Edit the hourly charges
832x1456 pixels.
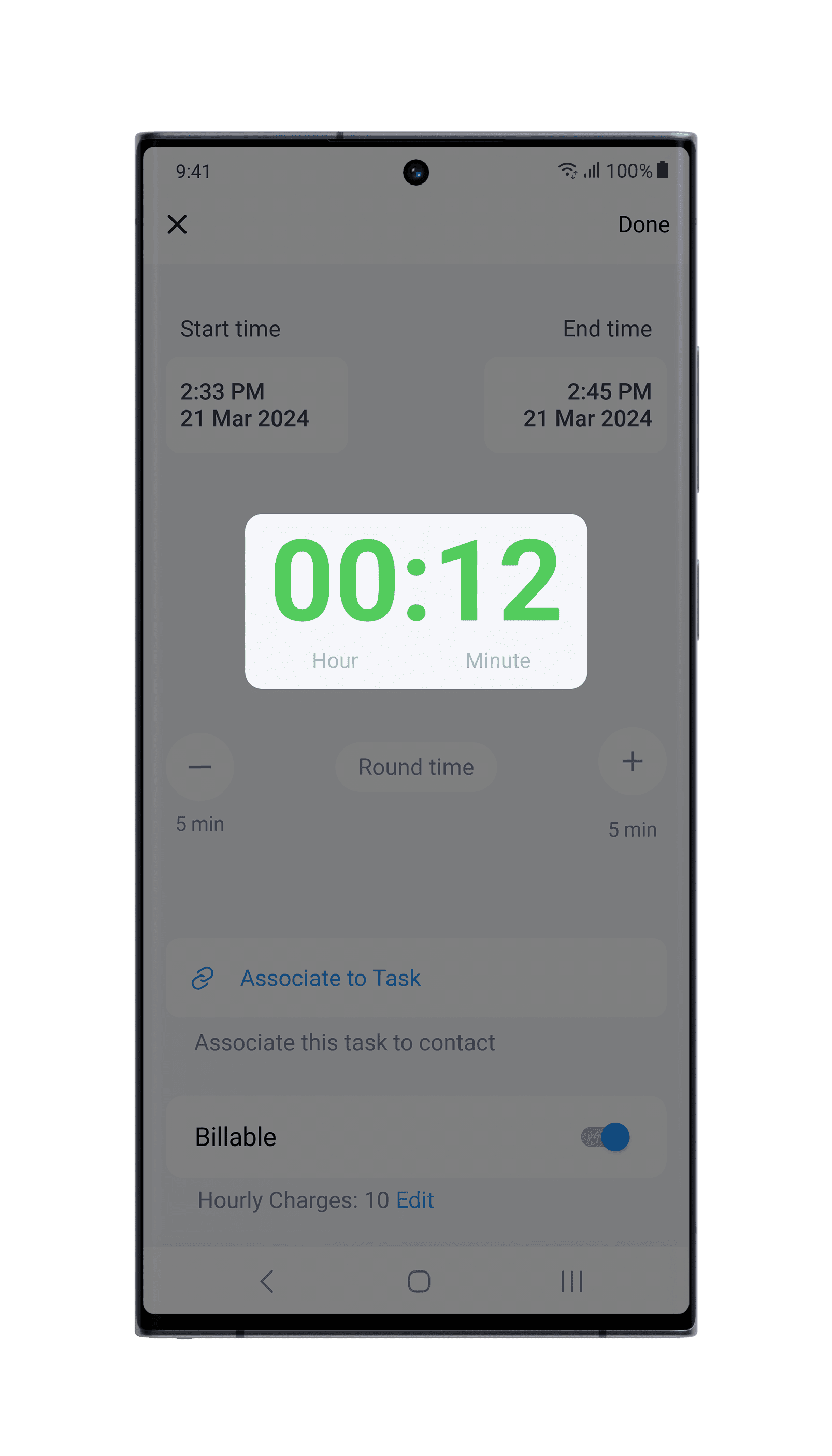point(415,1200)
